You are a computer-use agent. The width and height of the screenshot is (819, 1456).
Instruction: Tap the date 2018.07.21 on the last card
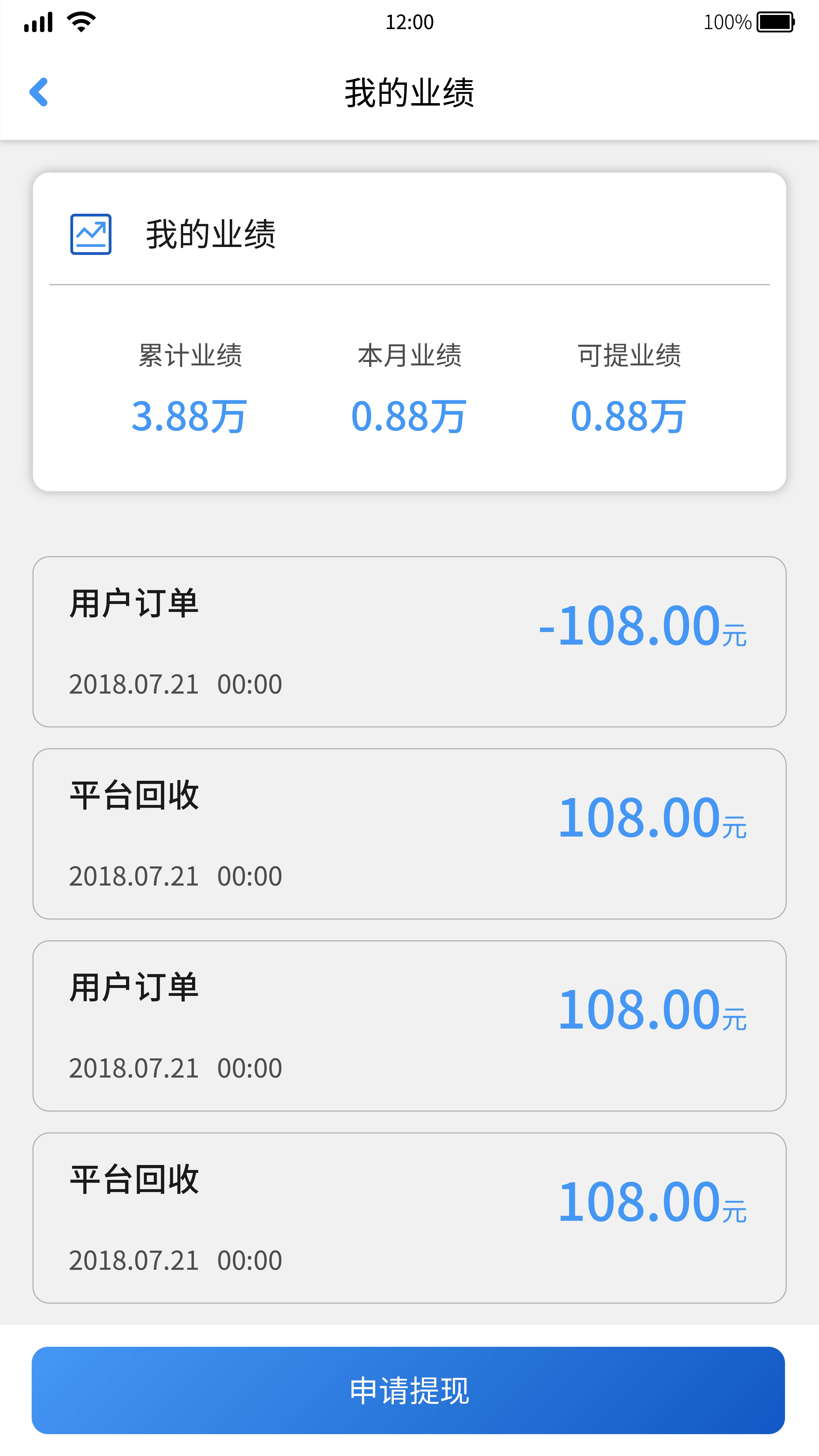[x=175, y=1259]
